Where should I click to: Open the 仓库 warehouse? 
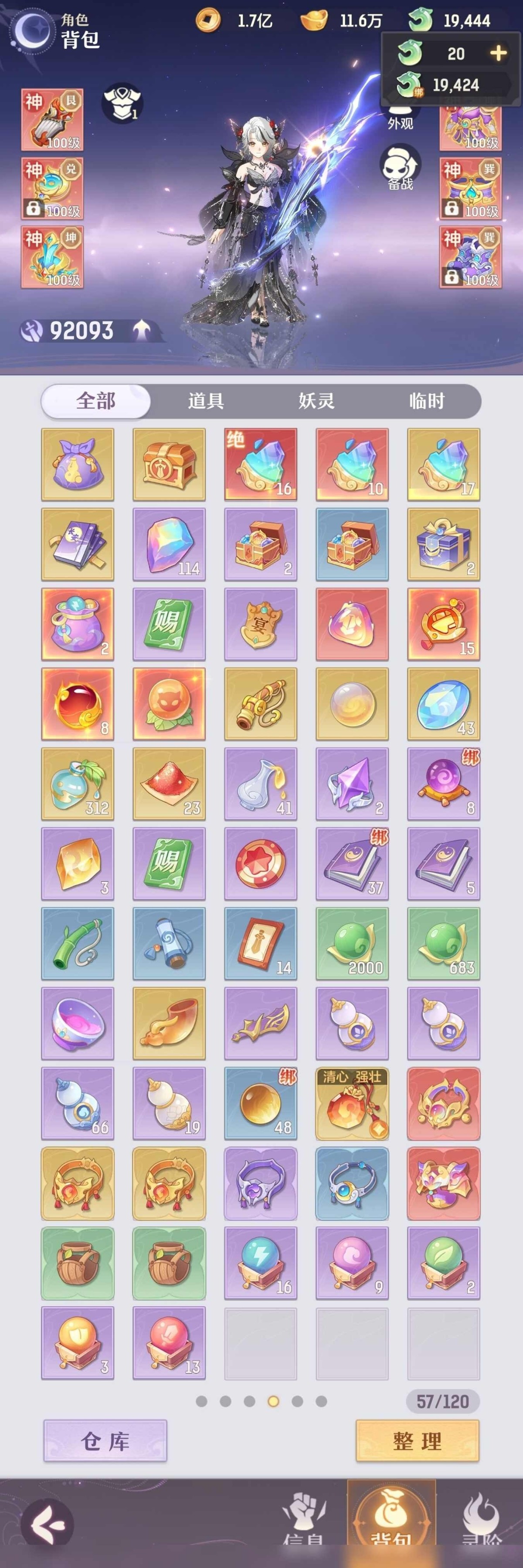click(x=105, y=1441)
